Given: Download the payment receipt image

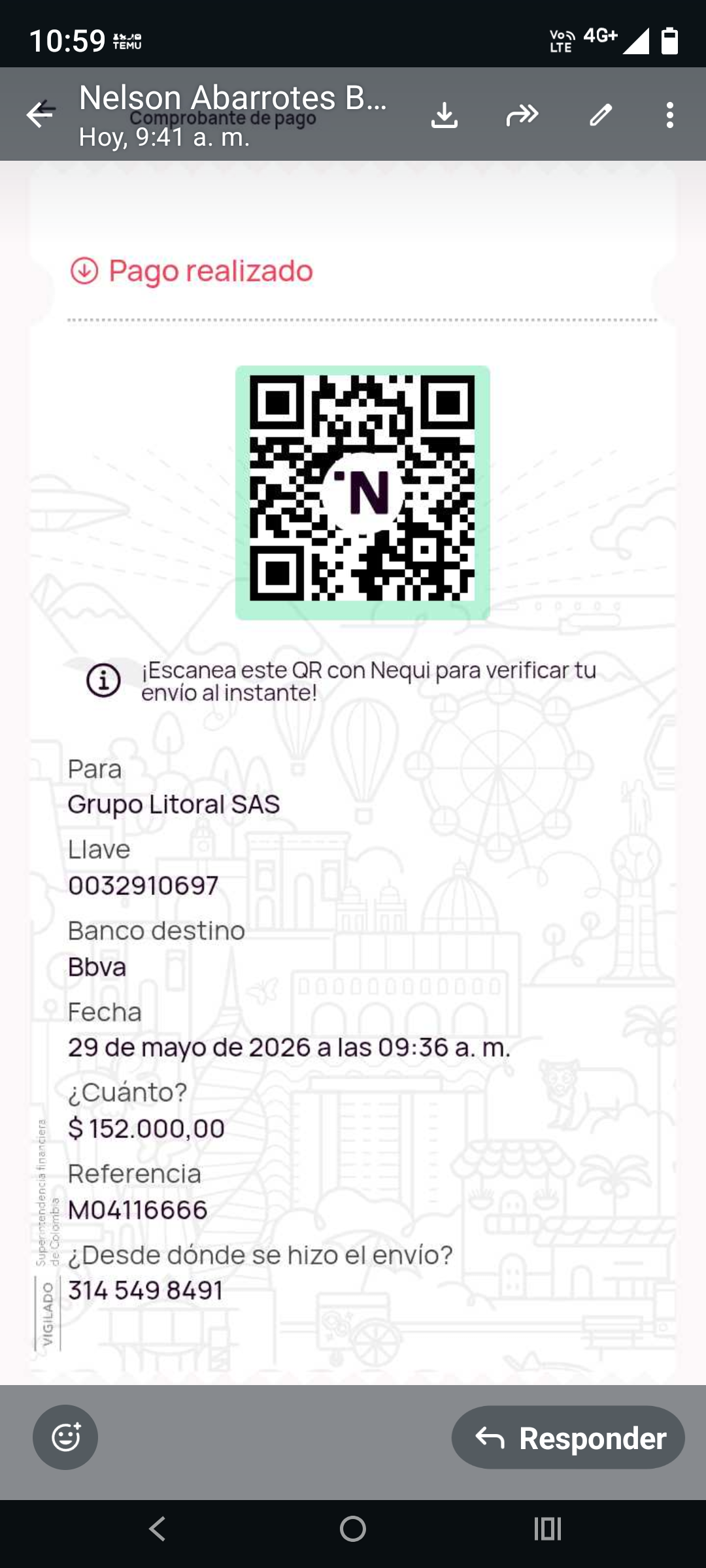Looking at the screenshot, I should click(445, 115).
